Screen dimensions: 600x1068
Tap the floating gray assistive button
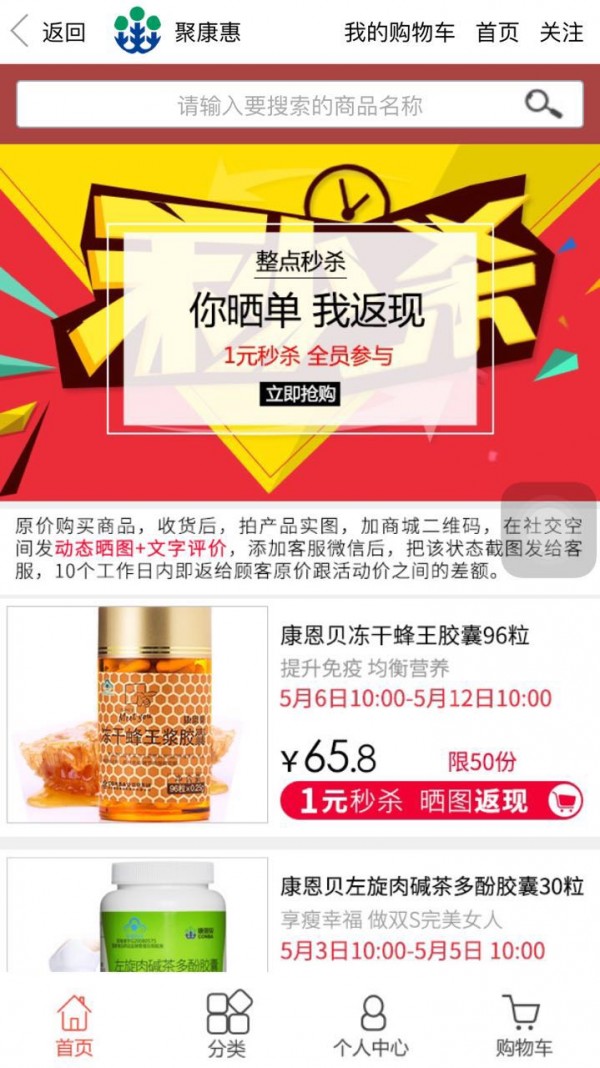[548, 529]
